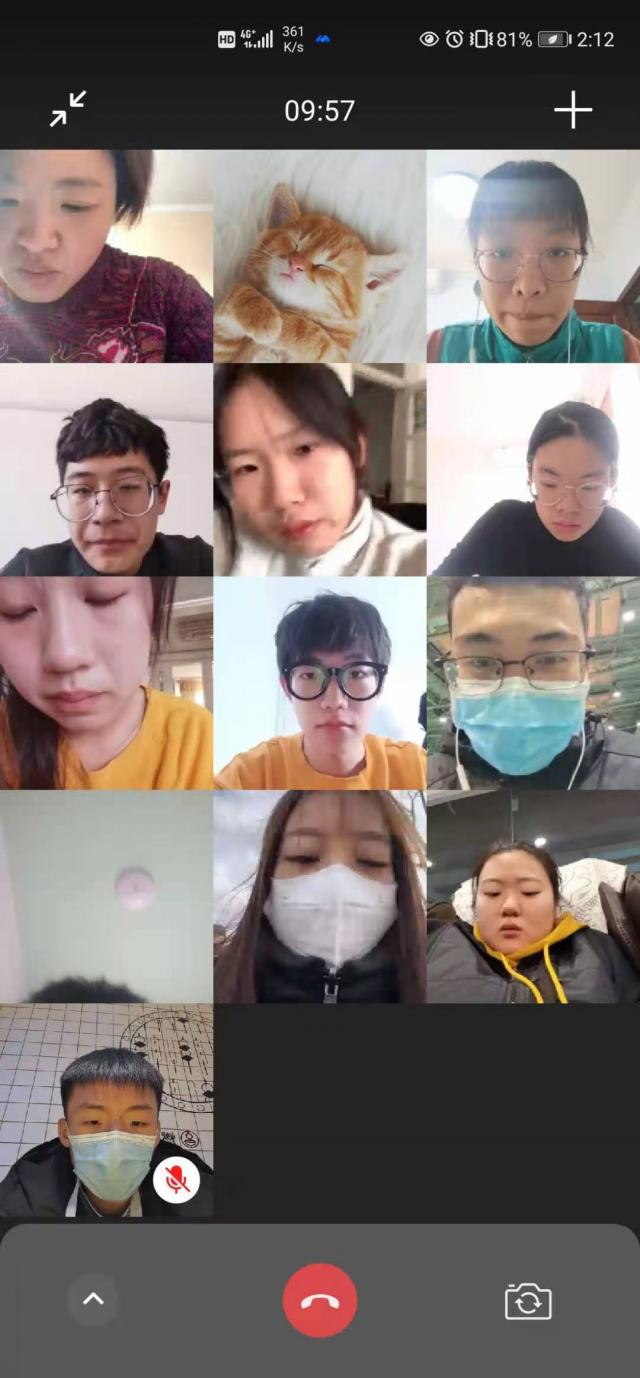The image size is (640, 1378).
Task: Open the tile of person in blue mask with glasses
Action: [x=533, y=683]
